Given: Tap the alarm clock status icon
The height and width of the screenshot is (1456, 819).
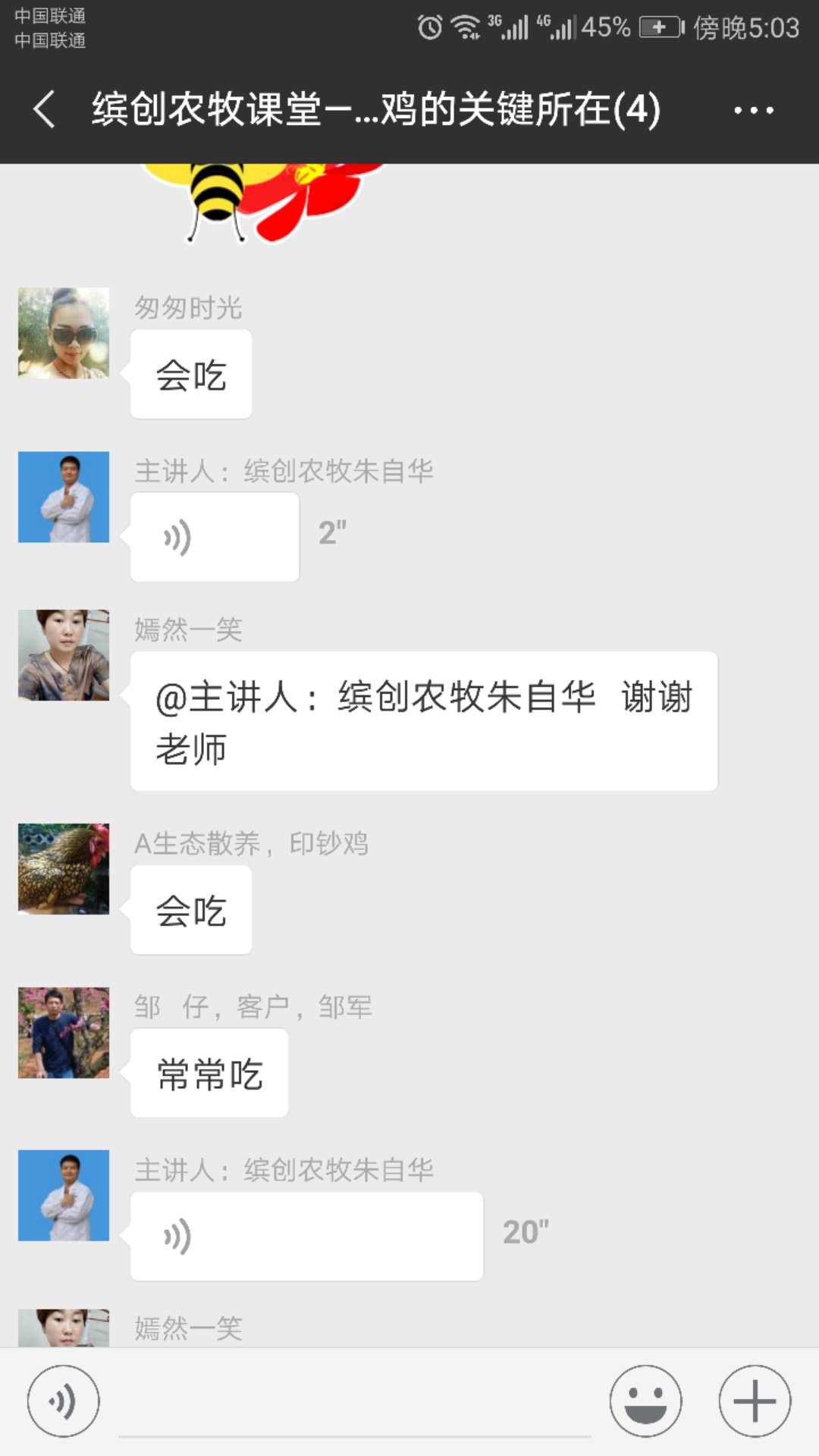Looking at the screenshot, I should [429, 25].
